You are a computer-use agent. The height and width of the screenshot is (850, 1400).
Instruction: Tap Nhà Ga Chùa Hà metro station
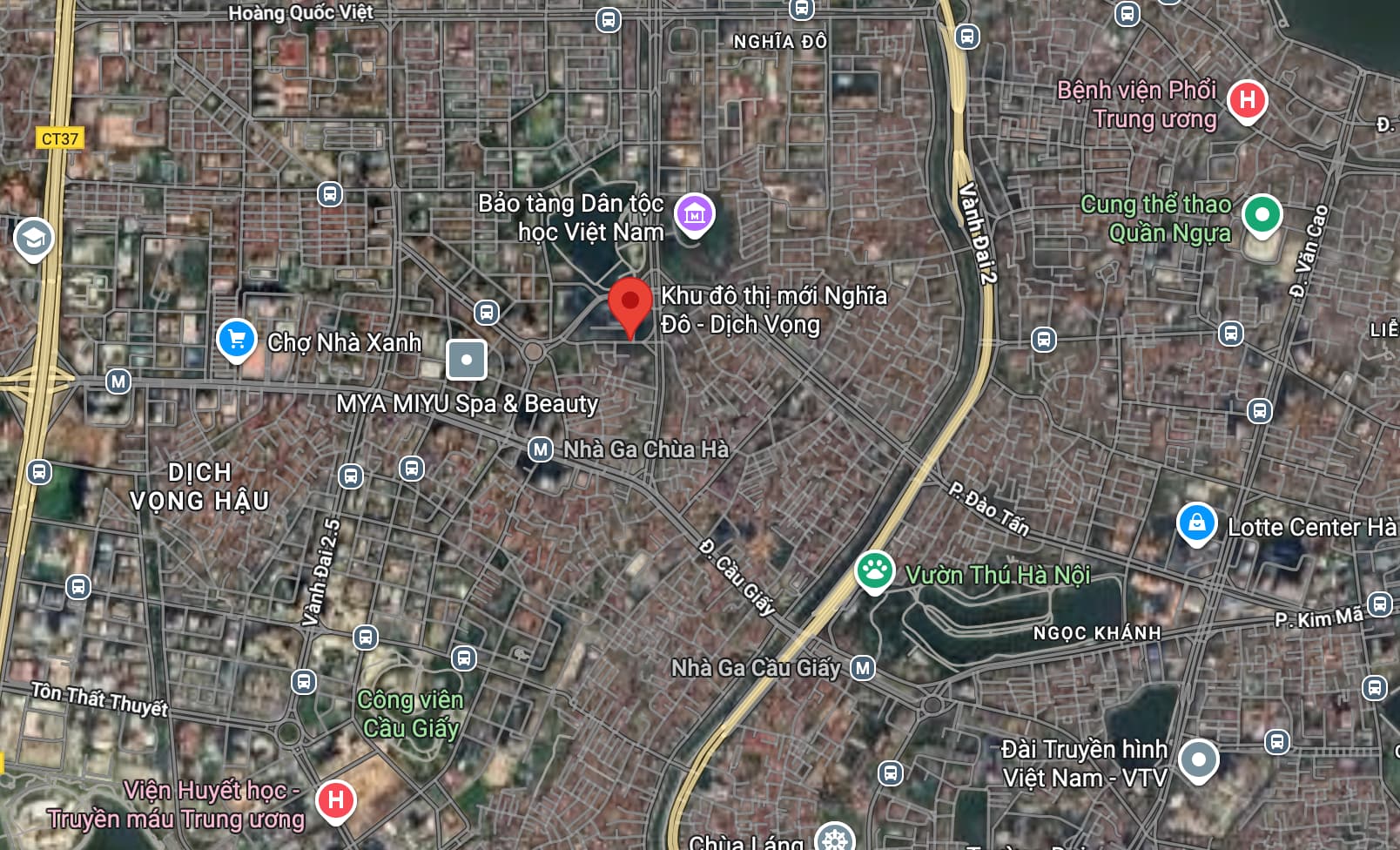click(541, 449)
